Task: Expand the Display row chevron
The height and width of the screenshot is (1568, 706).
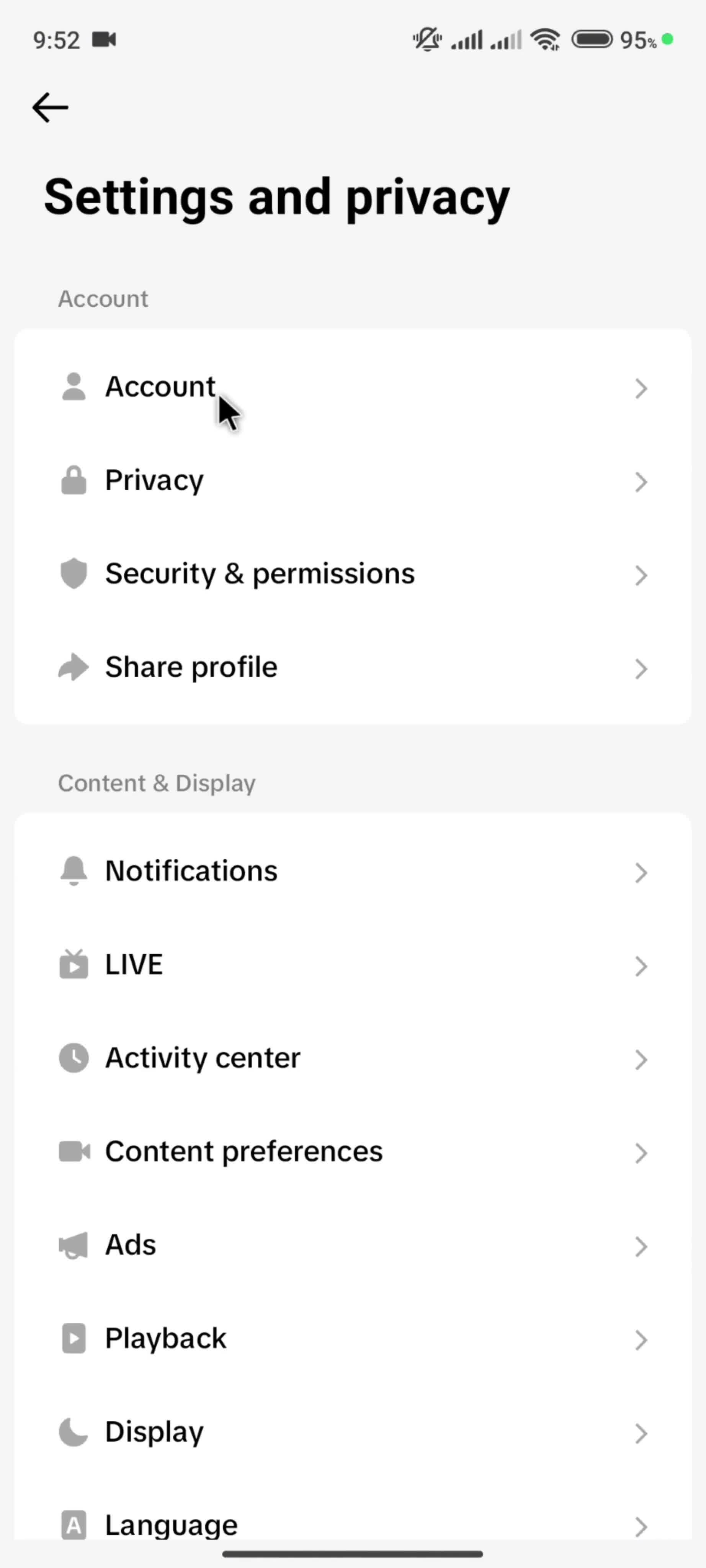Action: pos(641,1434)
